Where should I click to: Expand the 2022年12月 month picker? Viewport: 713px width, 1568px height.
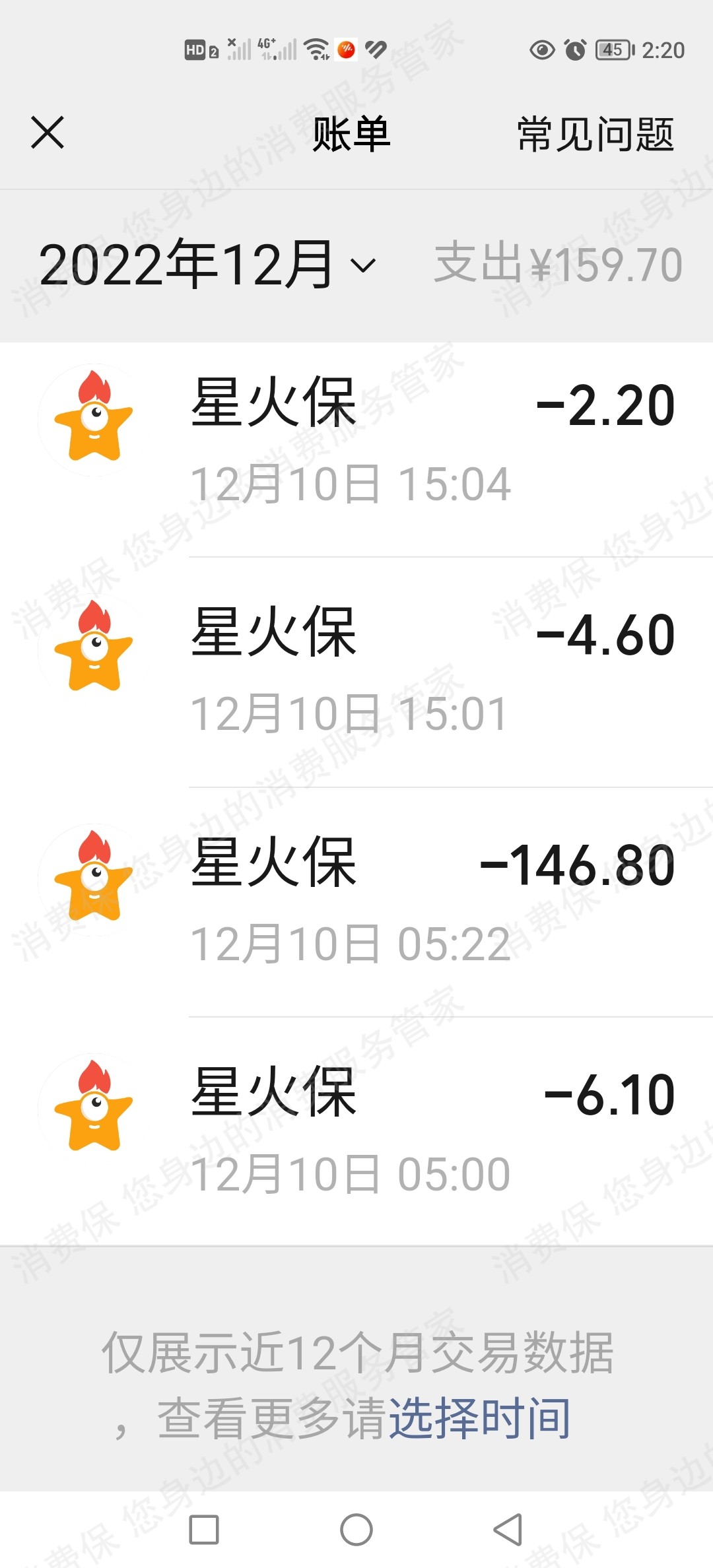click(207, 265)
